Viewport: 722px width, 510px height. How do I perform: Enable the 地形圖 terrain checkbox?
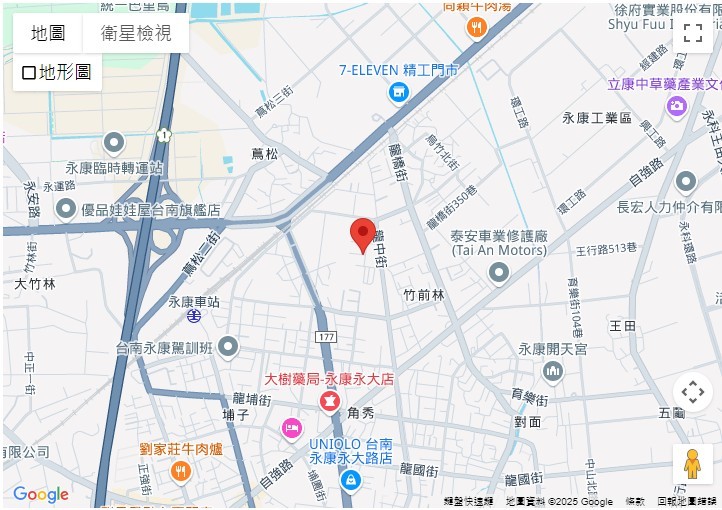[29, 72]
